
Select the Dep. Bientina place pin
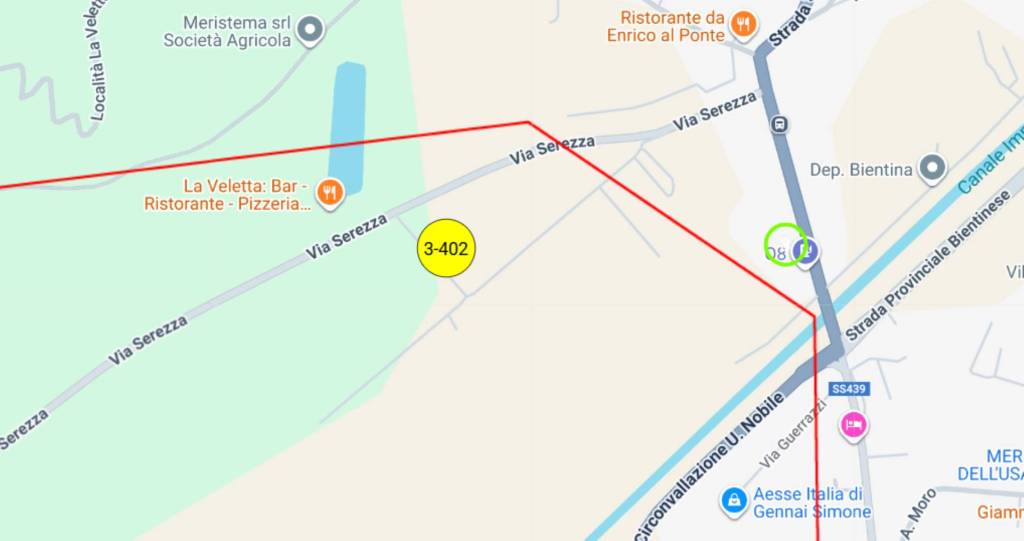(x=933, y=167)
